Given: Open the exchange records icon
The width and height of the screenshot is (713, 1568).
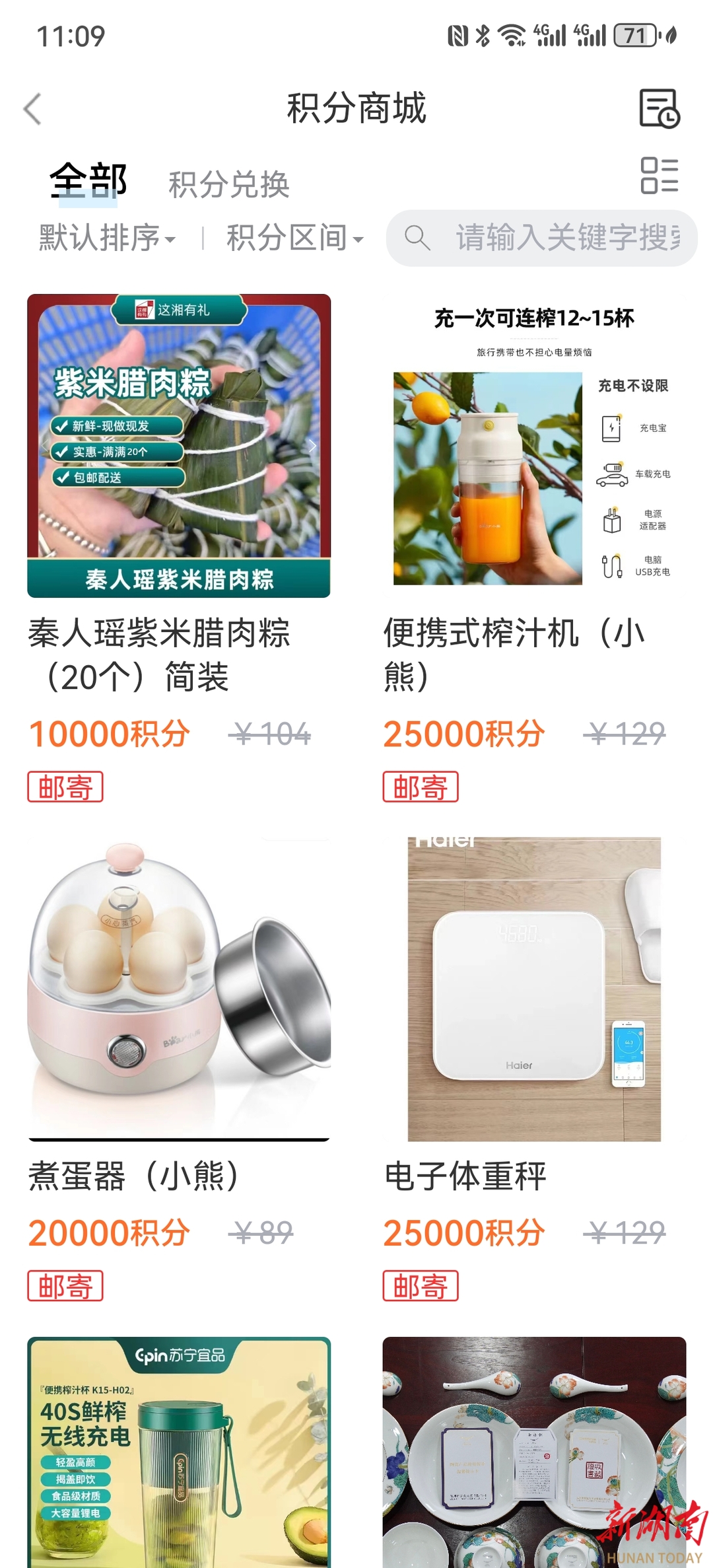Looking at the screenshot, I should click(659, 108).
